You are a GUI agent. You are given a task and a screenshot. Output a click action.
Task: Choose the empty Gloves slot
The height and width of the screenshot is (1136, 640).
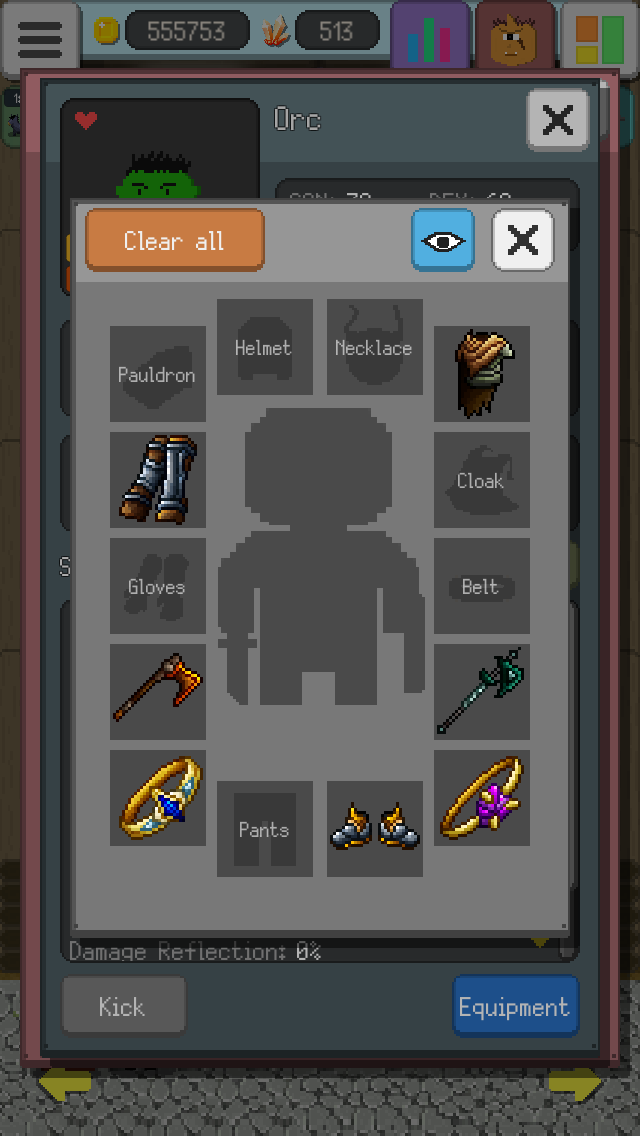(x=157, y=586)
